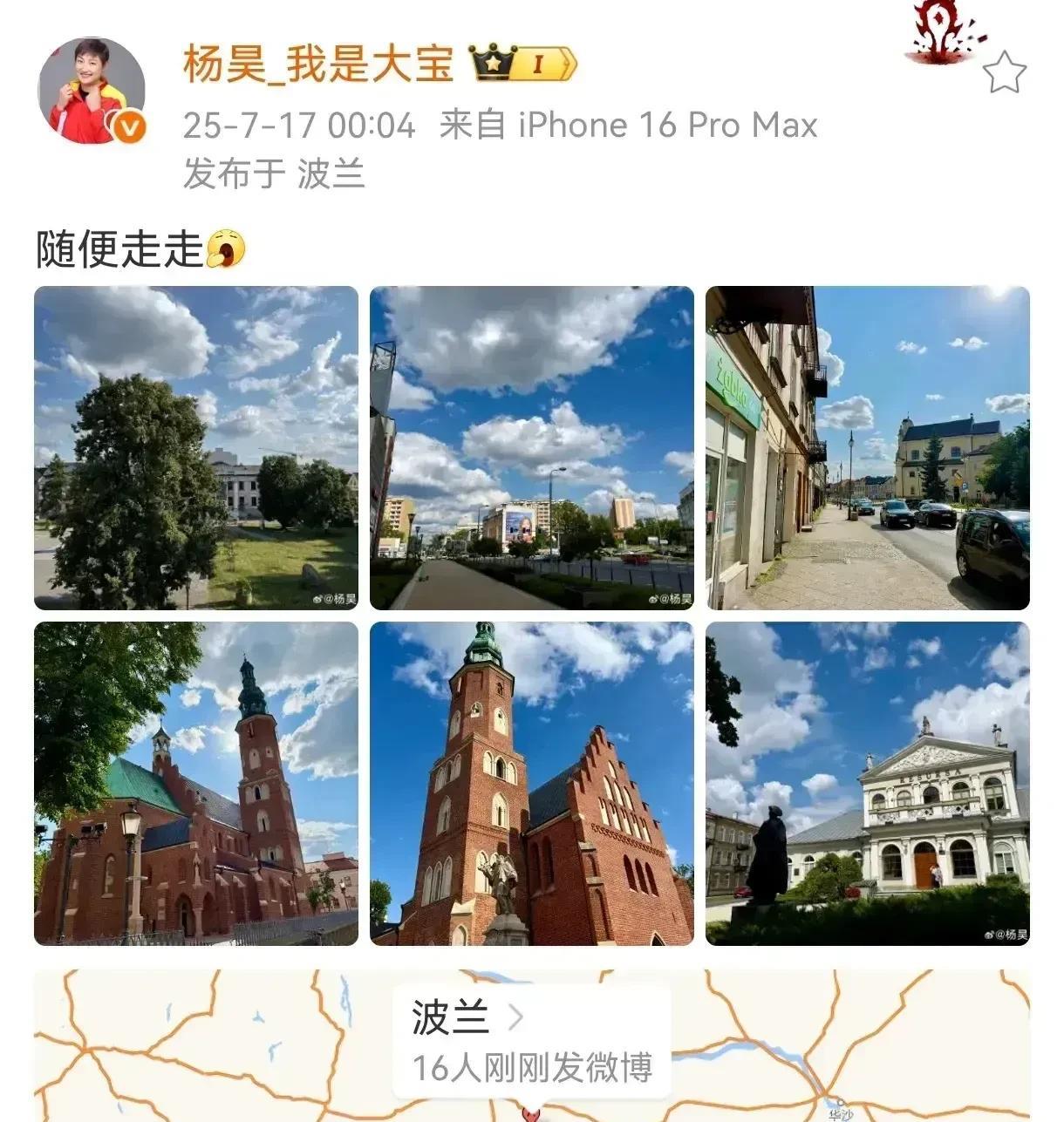This screenshot has height=1122, width=1064.
Task: View the boulevard and cloudy sky photo
Action: pos(531,447)
